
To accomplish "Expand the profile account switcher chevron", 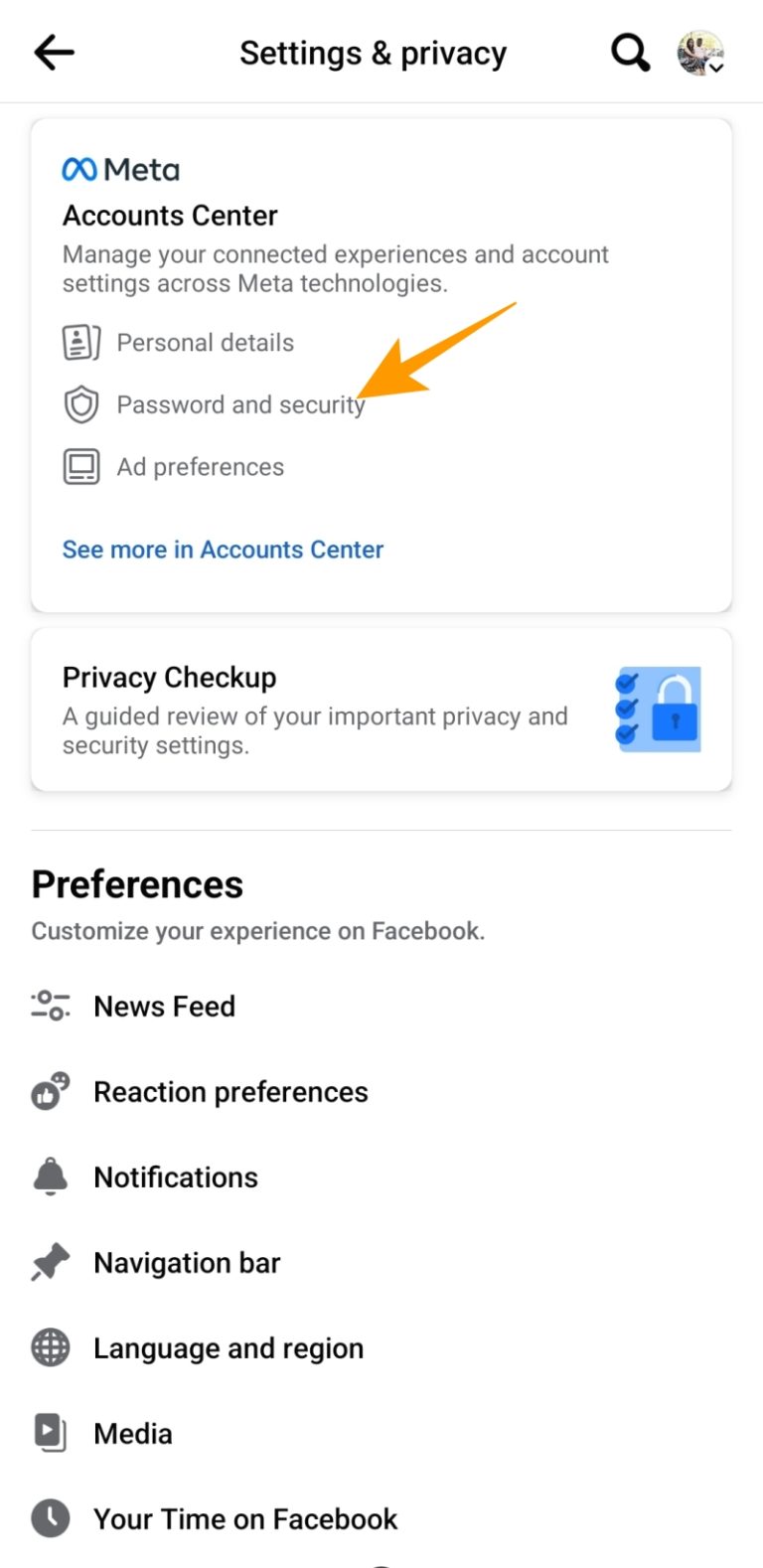I will click(718, 66).
